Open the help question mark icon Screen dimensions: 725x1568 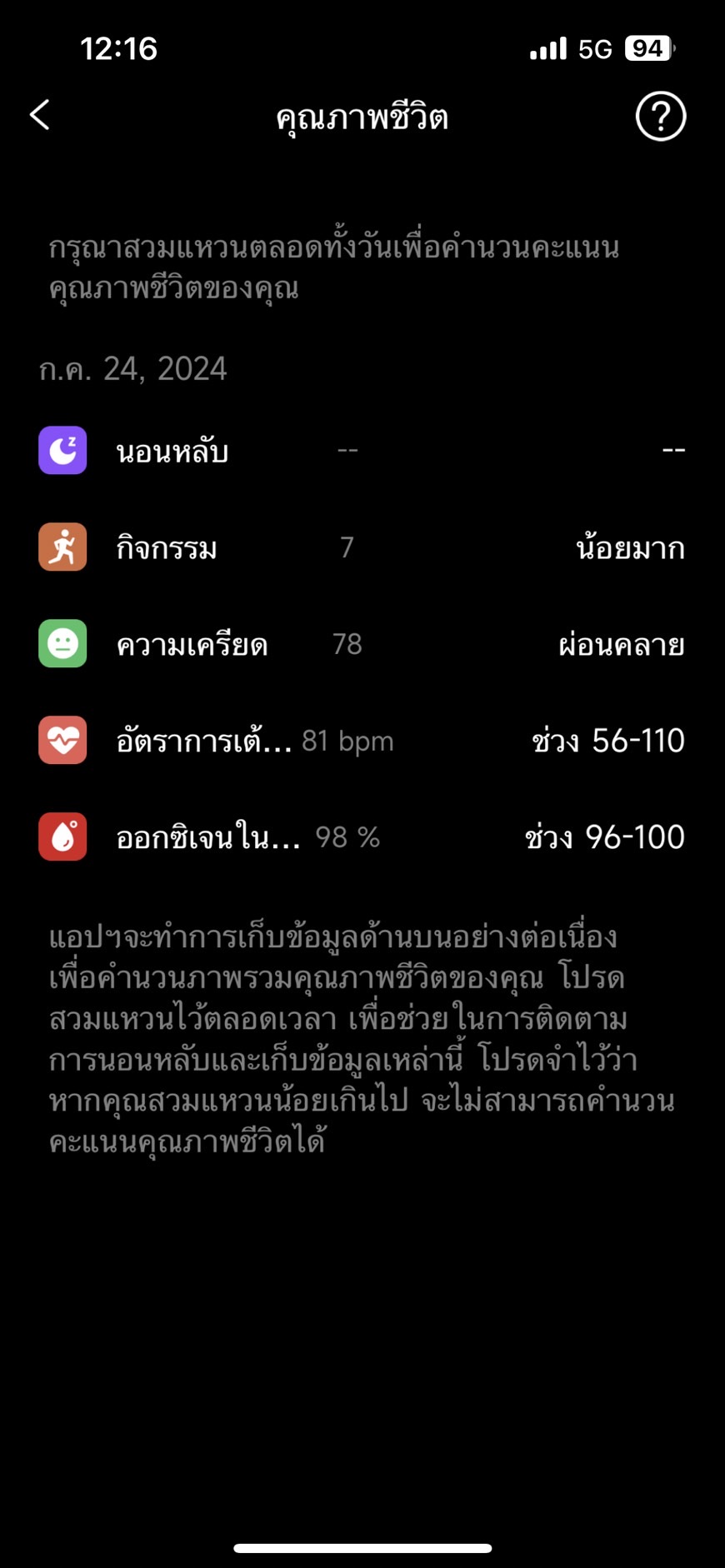[x=661, y=116]
